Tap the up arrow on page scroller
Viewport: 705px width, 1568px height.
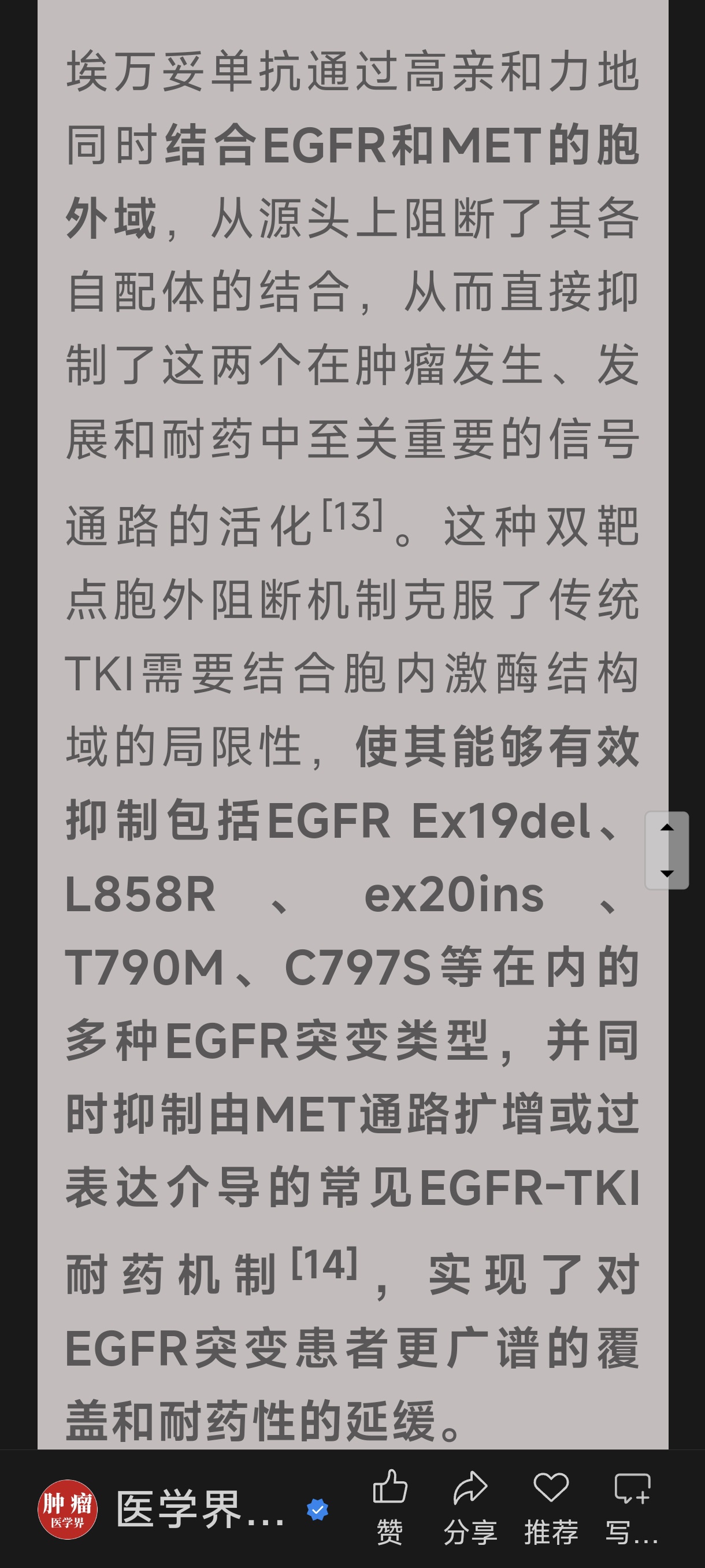click(667, 829)
